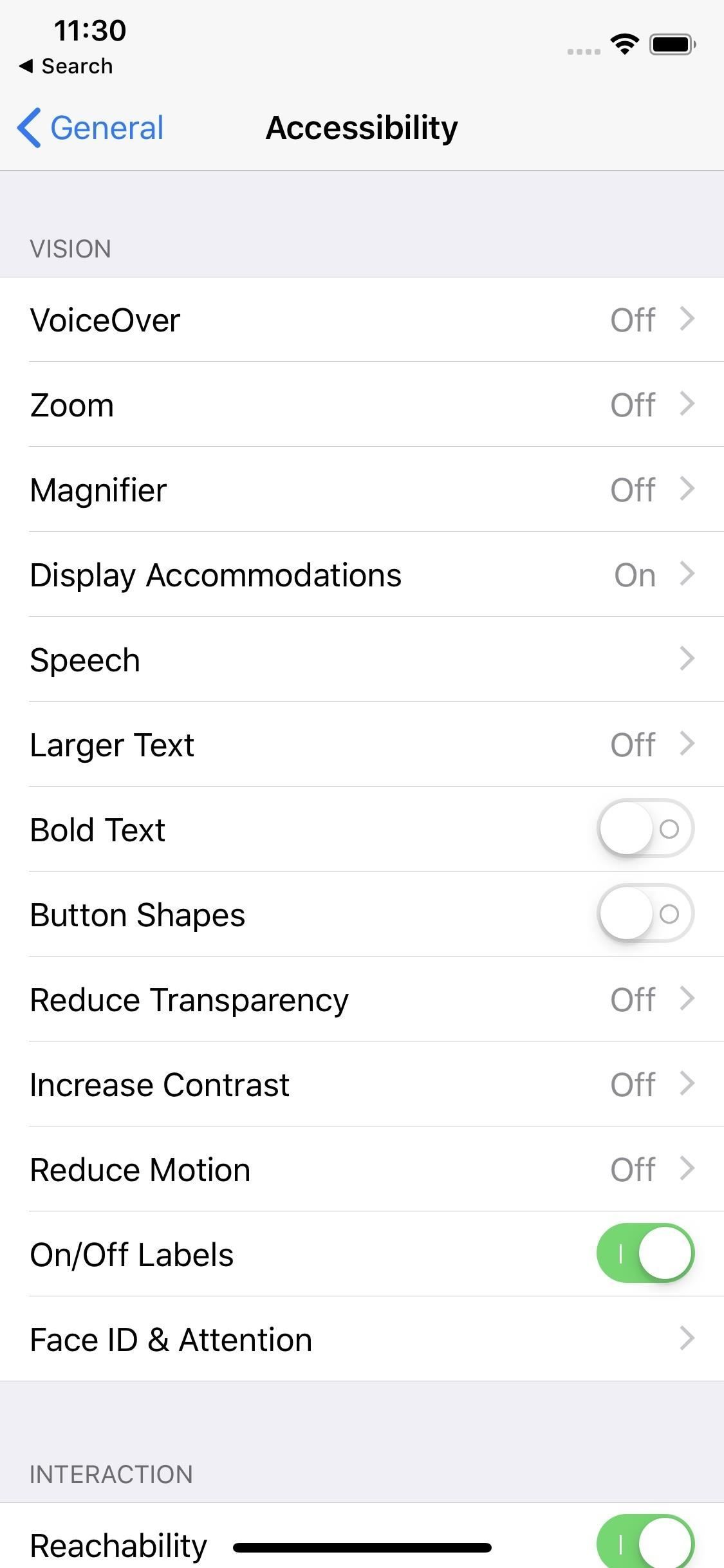The width and height of the screenshot is (724, 1568).
Task: Open Display Accommodations
Action: pos(362,575)
